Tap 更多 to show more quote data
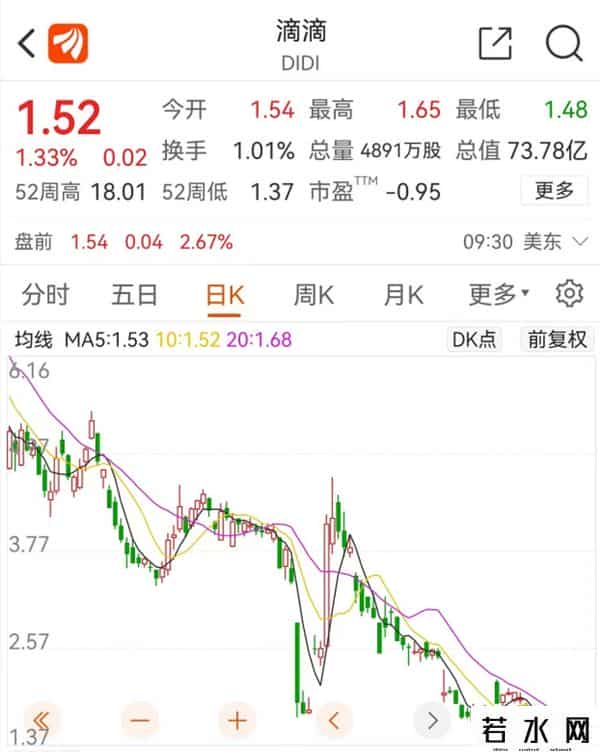Viewport: 600px width, 752px height. click(554, 190)
